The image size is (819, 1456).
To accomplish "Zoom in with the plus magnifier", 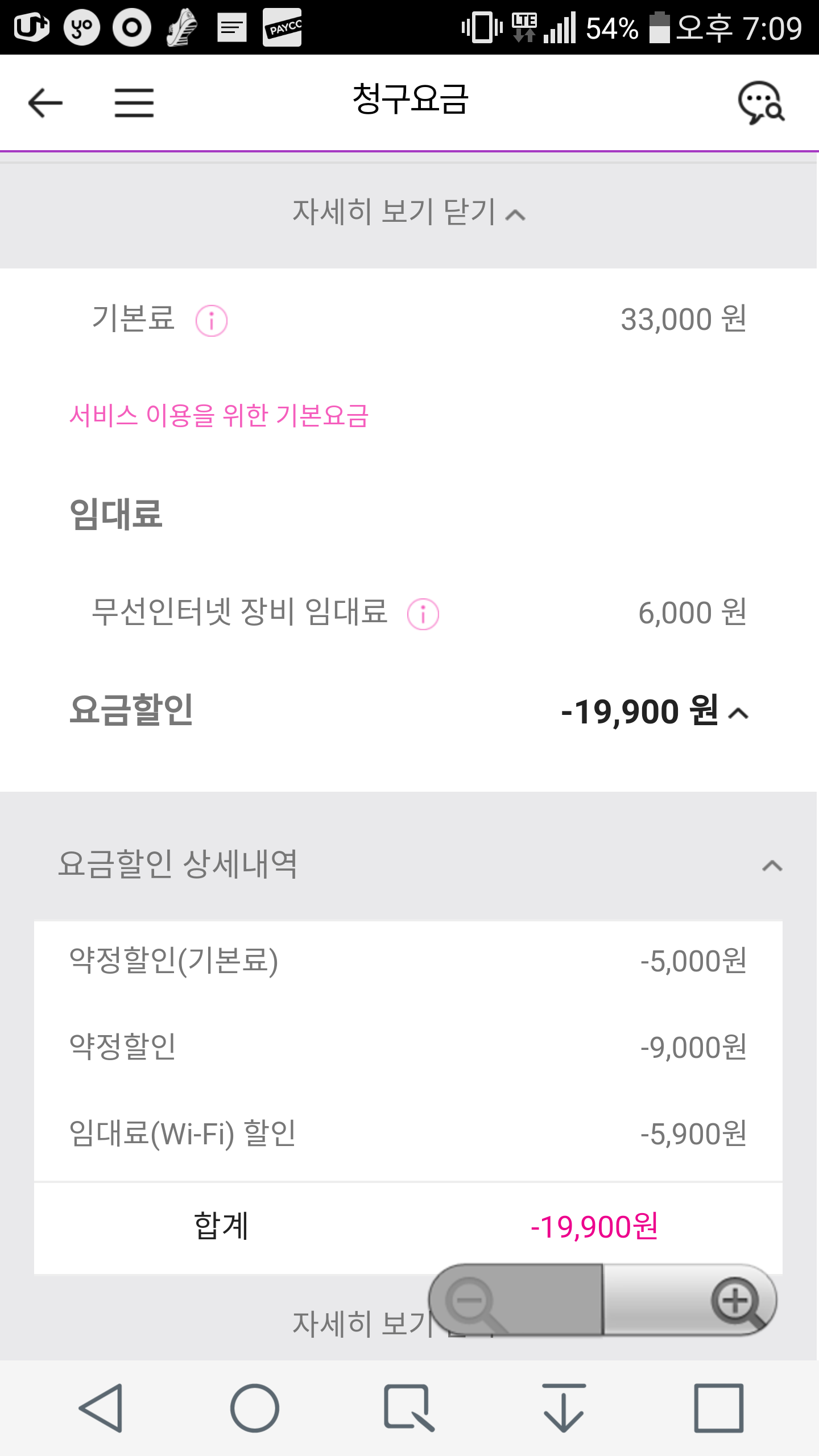I will tap(736, 1301).
